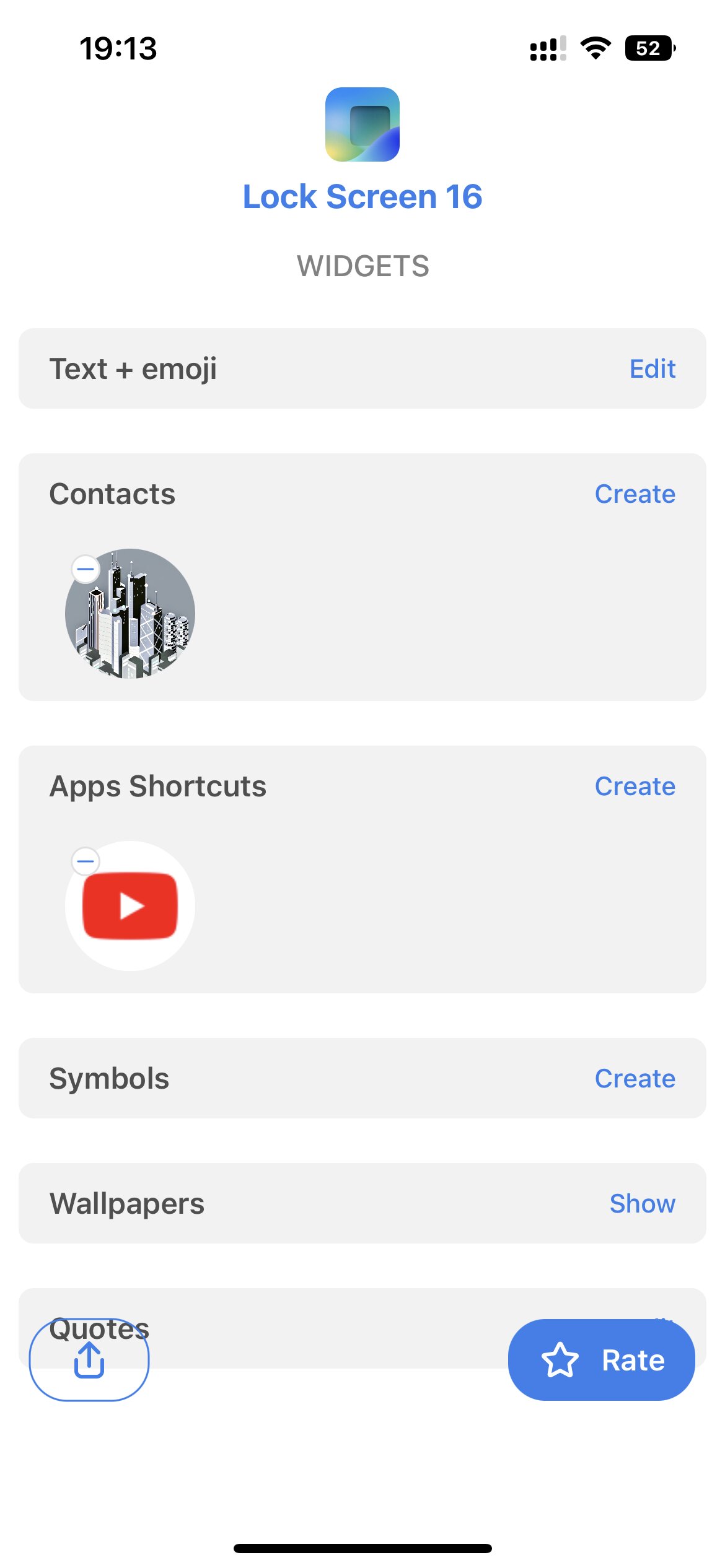Open the YouTube shortcut widget
Viewport: 725px width, 1568px height.
[x=130, y=906]
